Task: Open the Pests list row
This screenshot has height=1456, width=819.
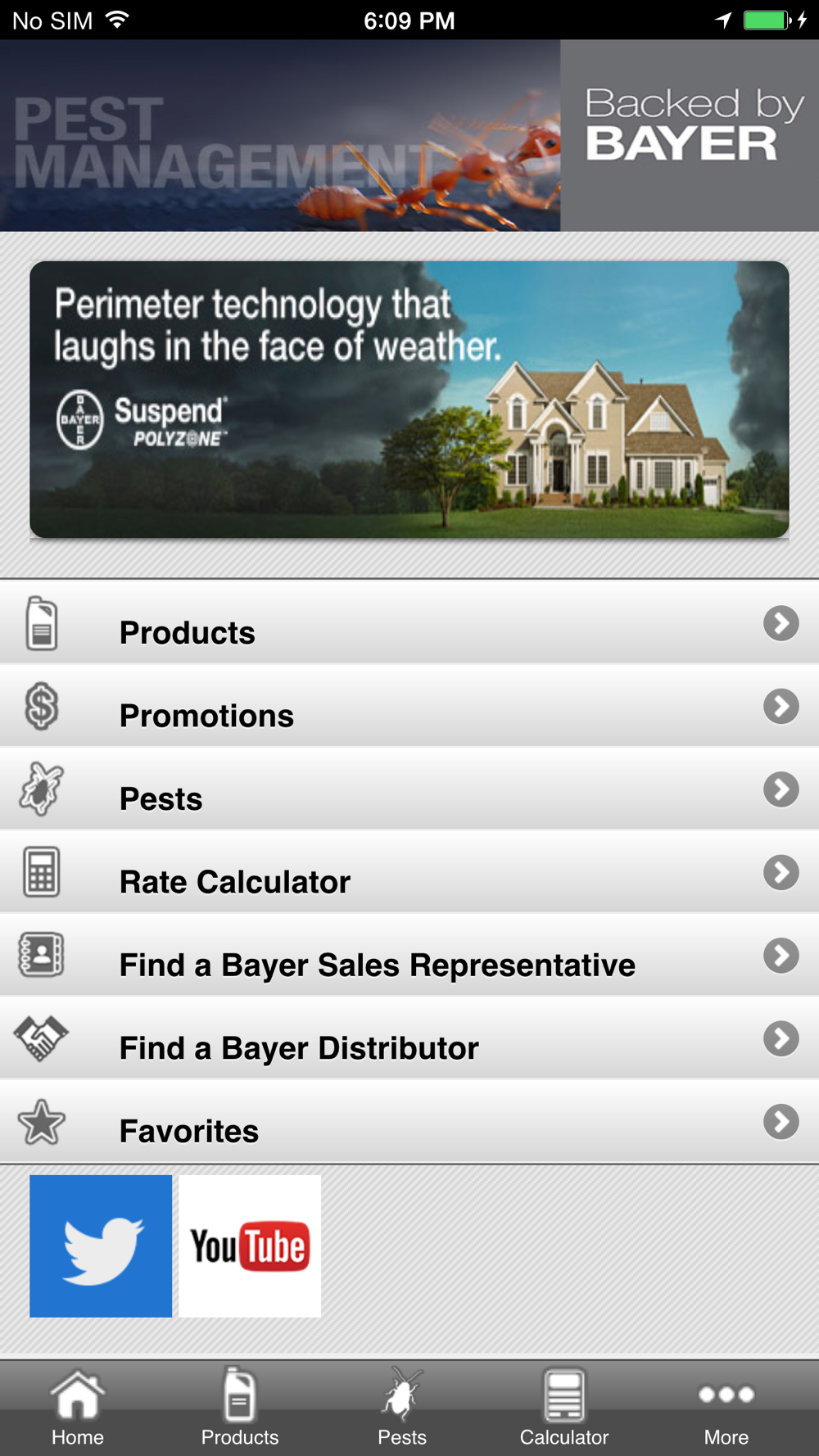Action: pos(409,790)
